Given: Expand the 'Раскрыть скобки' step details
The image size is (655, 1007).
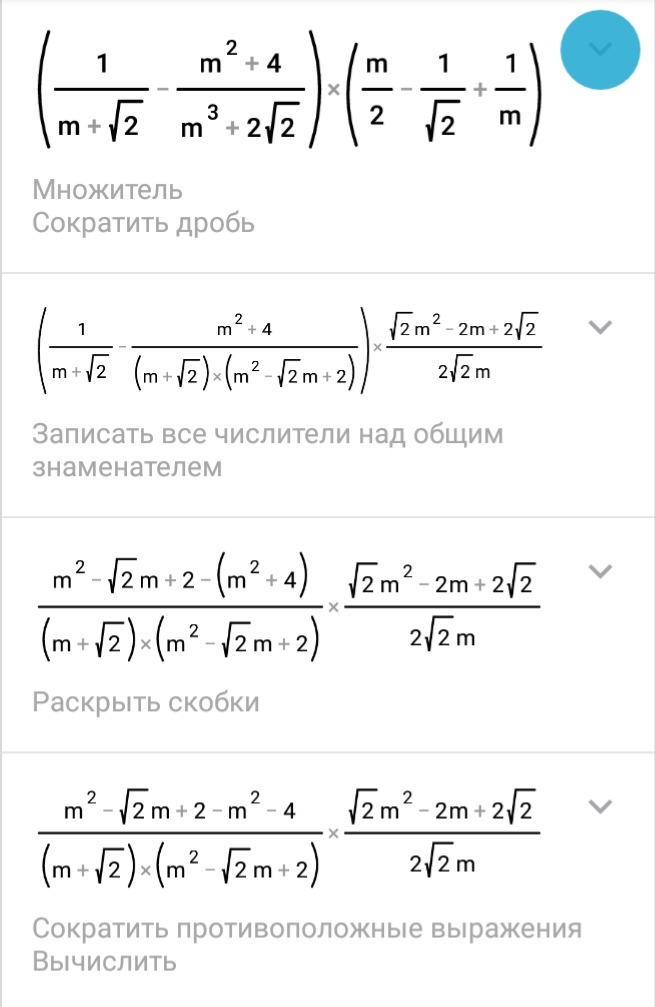Looking at the screenshot, I should (x=600, y=571).
